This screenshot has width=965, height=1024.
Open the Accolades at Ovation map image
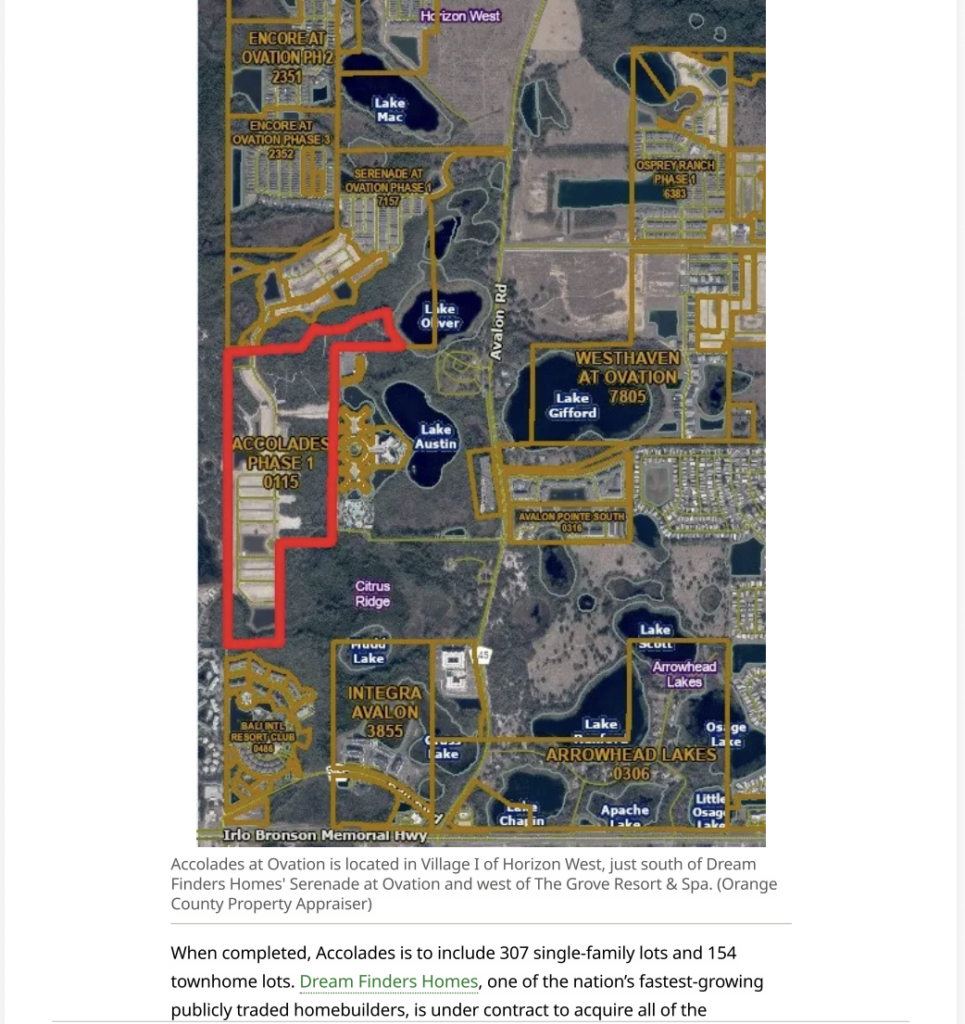point(482,423)
